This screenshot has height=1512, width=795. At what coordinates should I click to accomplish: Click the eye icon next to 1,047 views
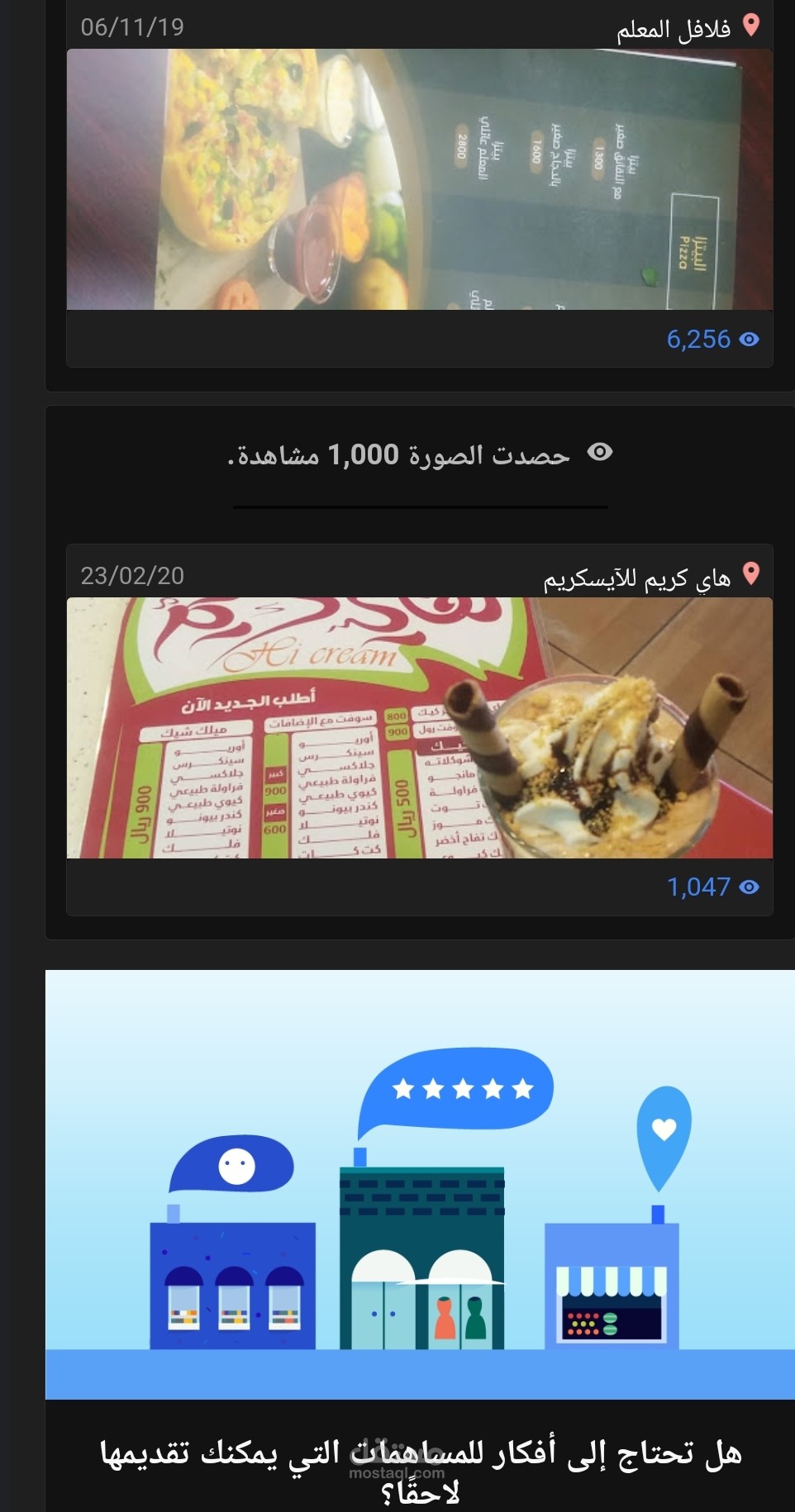[x=749, y=888]
